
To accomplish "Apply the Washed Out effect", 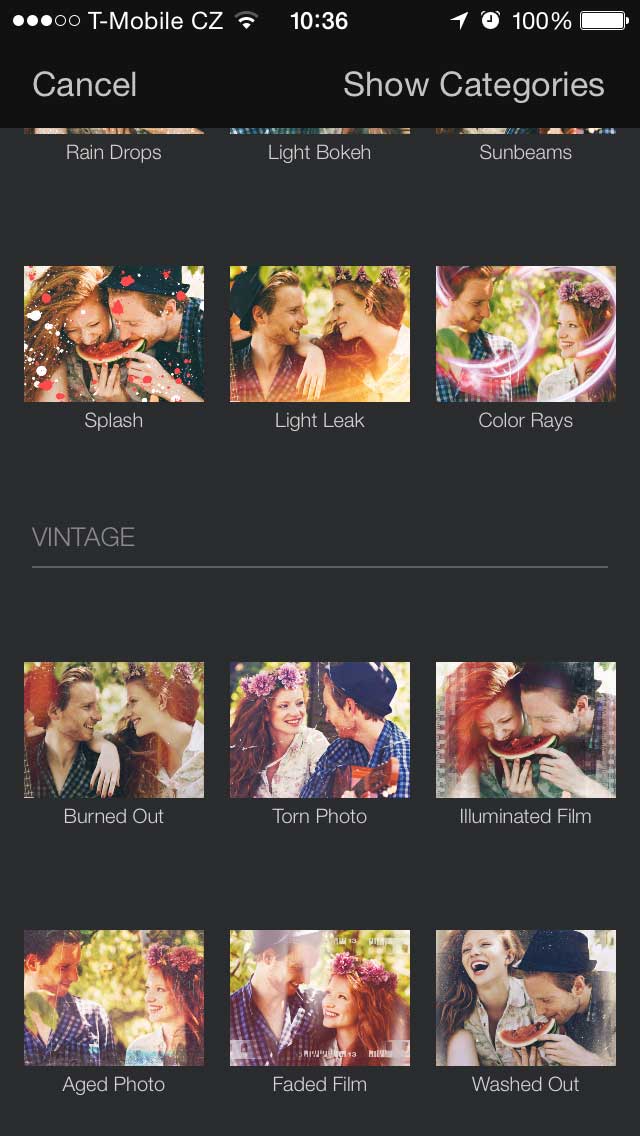I will click(x=526, y=998).
